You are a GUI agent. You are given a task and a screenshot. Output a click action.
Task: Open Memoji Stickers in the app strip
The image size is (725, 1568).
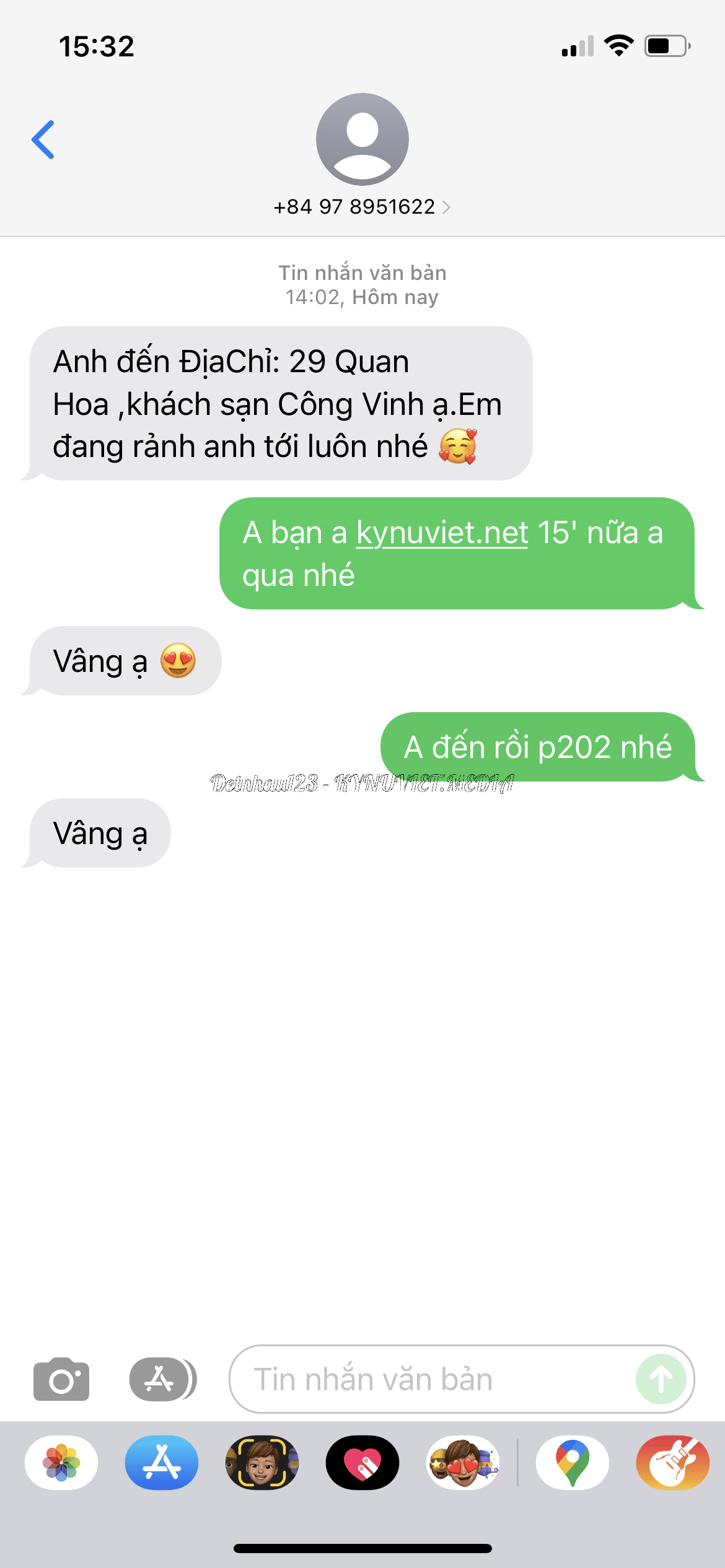[463, 1463]
